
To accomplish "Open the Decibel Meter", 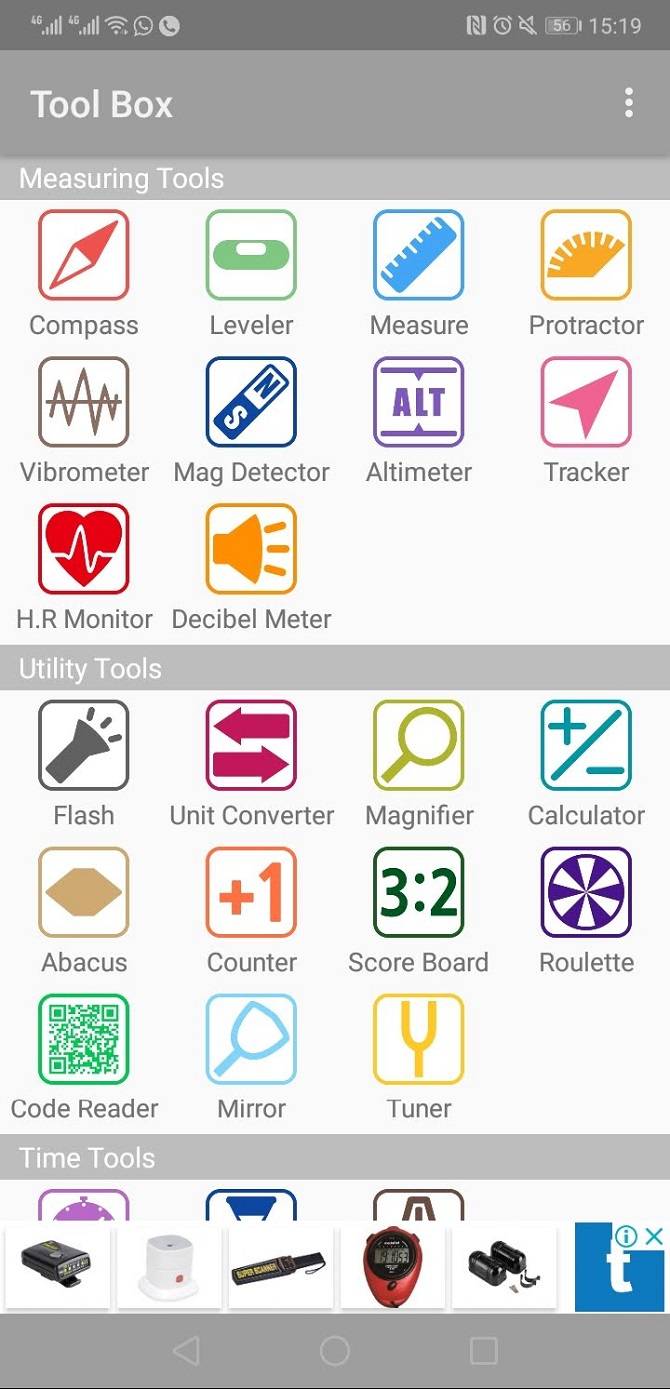I will [251, 549].
